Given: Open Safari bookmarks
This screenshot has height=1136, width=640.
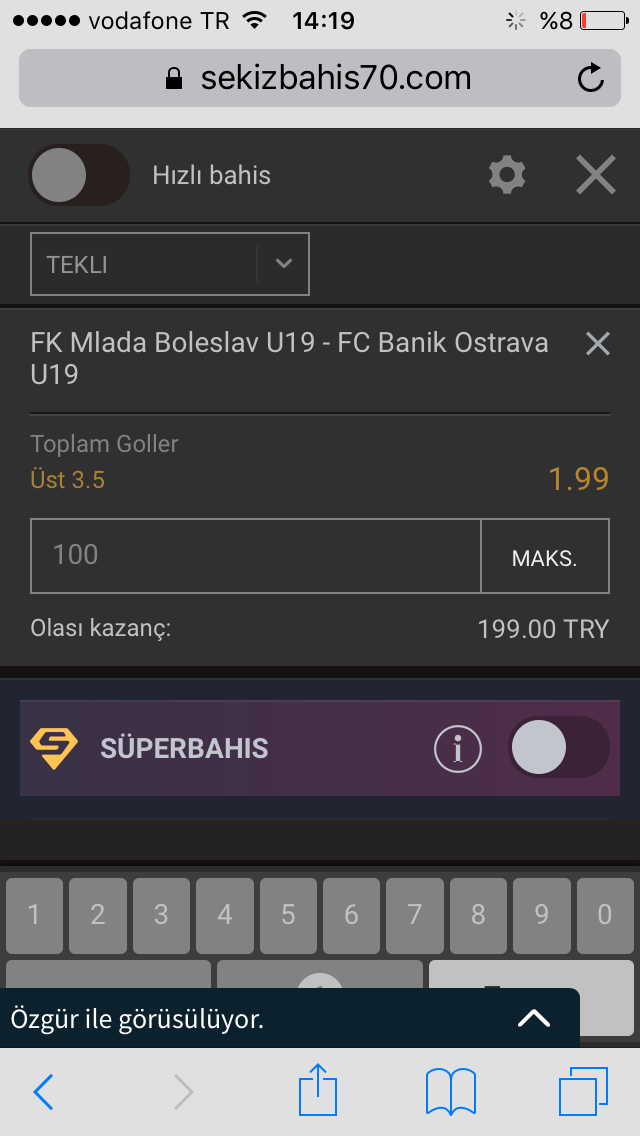Looking at the screenshot, I should click(x=451, y=1092).
